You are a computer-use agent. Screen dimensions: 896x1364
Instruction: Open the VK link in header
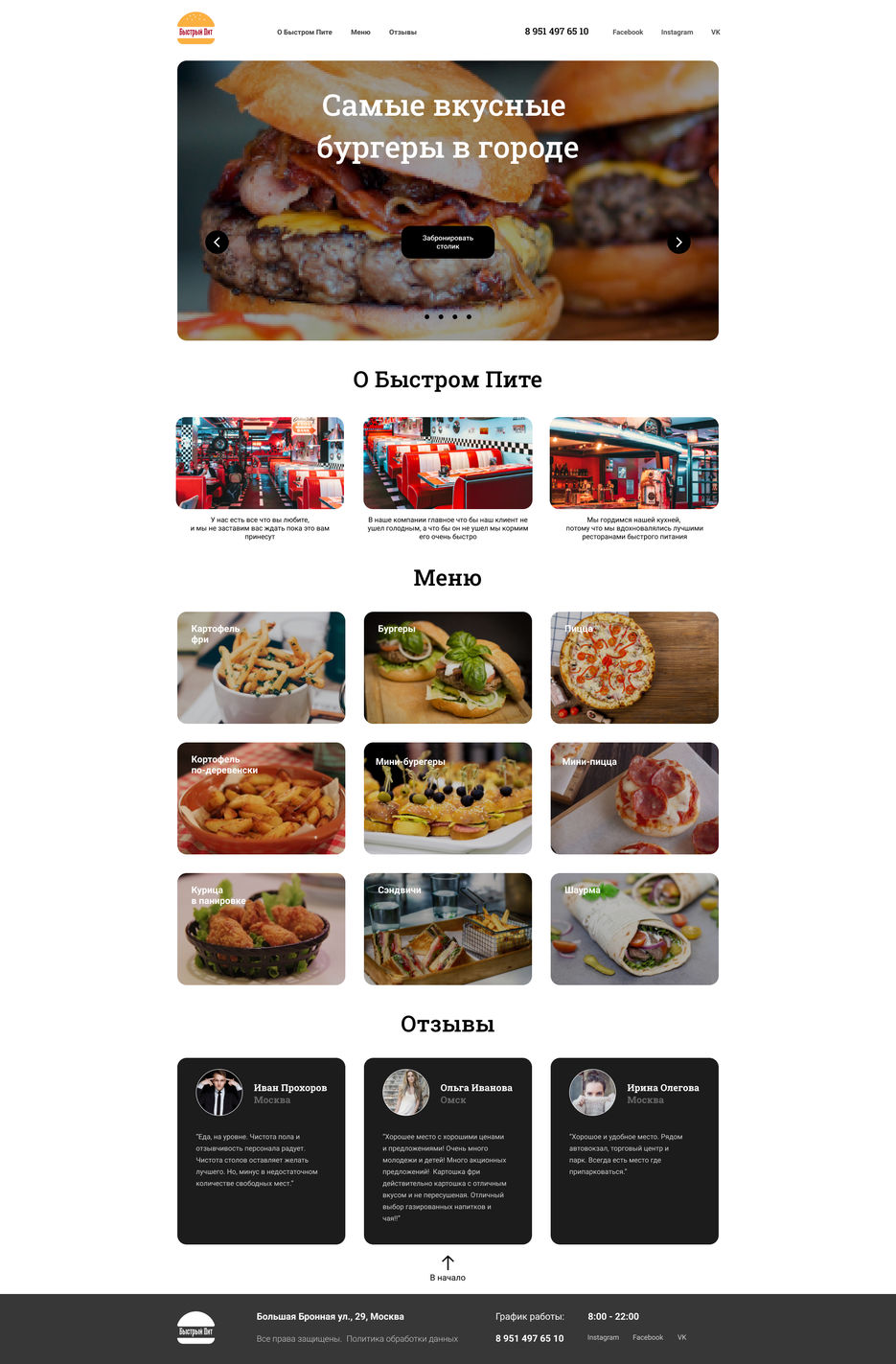coord(715,33)
